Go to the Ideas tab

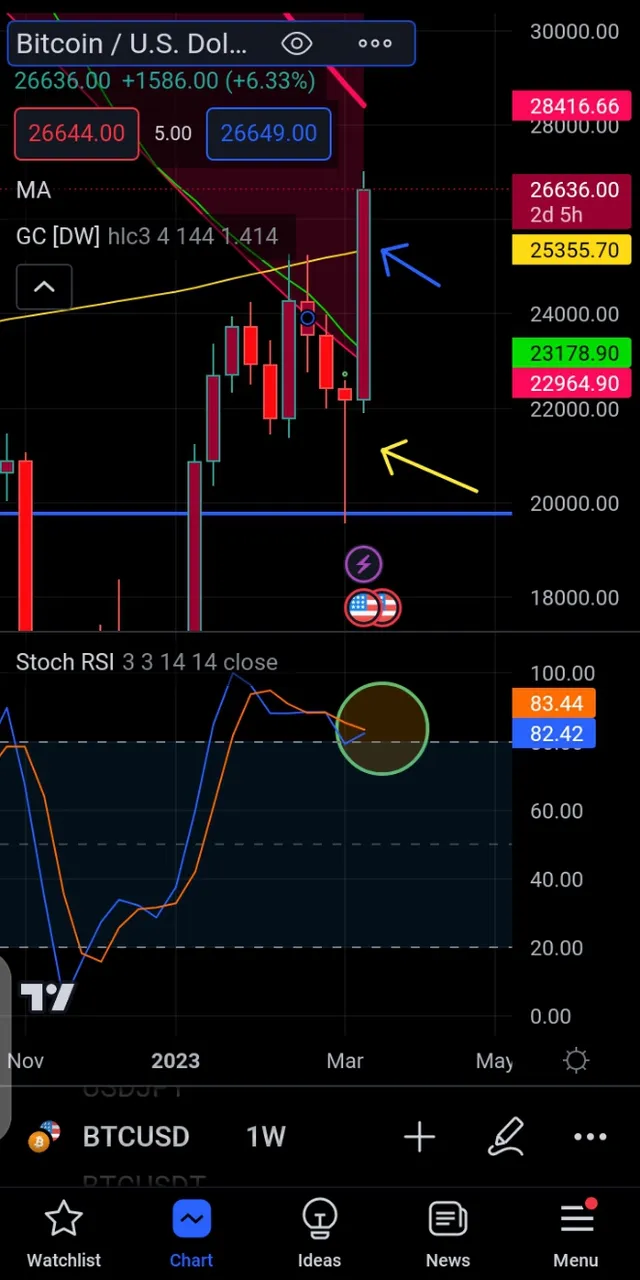click(x=319, y=1234)
